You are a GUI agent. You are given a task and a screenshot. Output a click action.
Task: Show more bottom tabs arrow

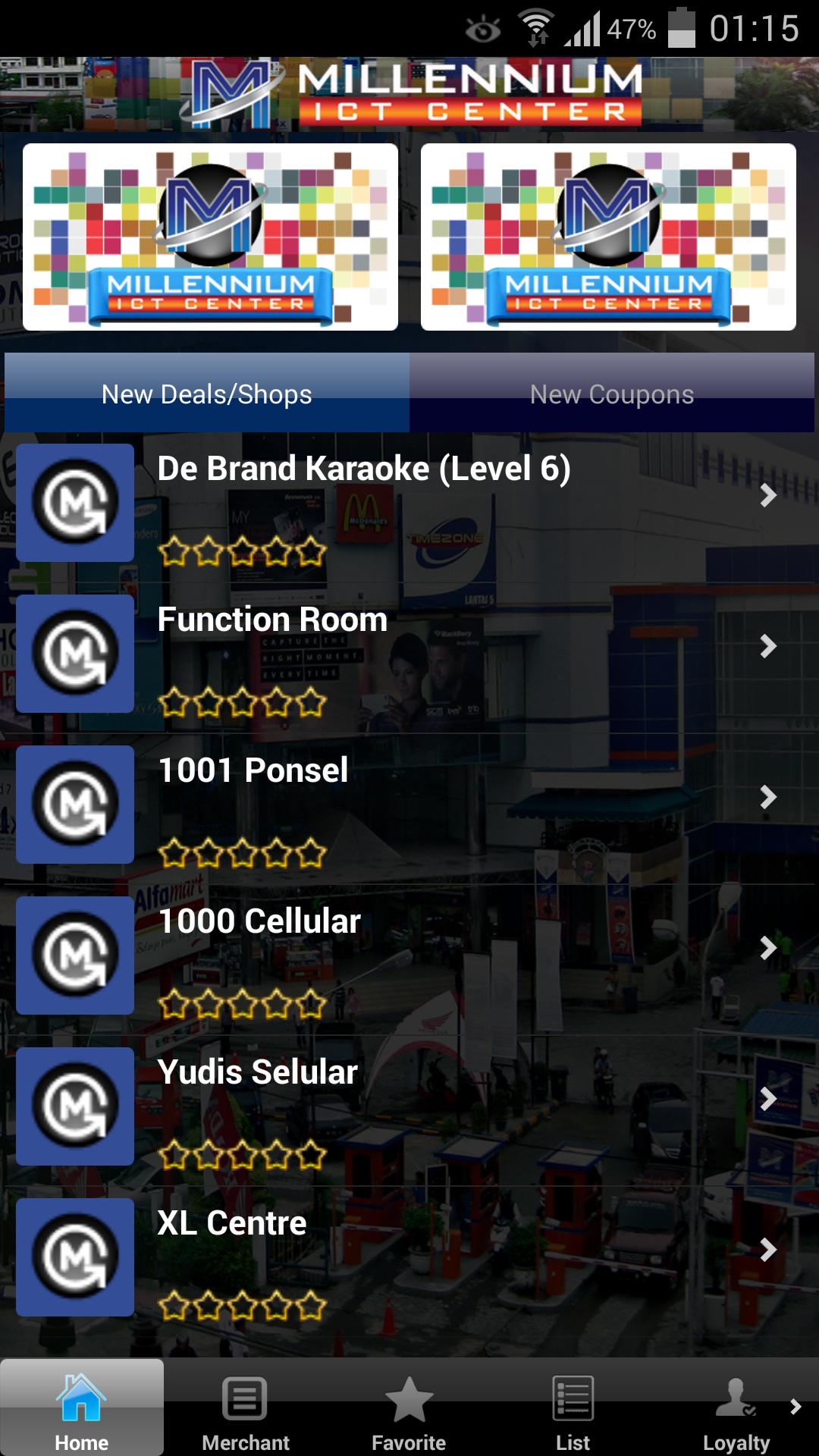coord(795,1407)
